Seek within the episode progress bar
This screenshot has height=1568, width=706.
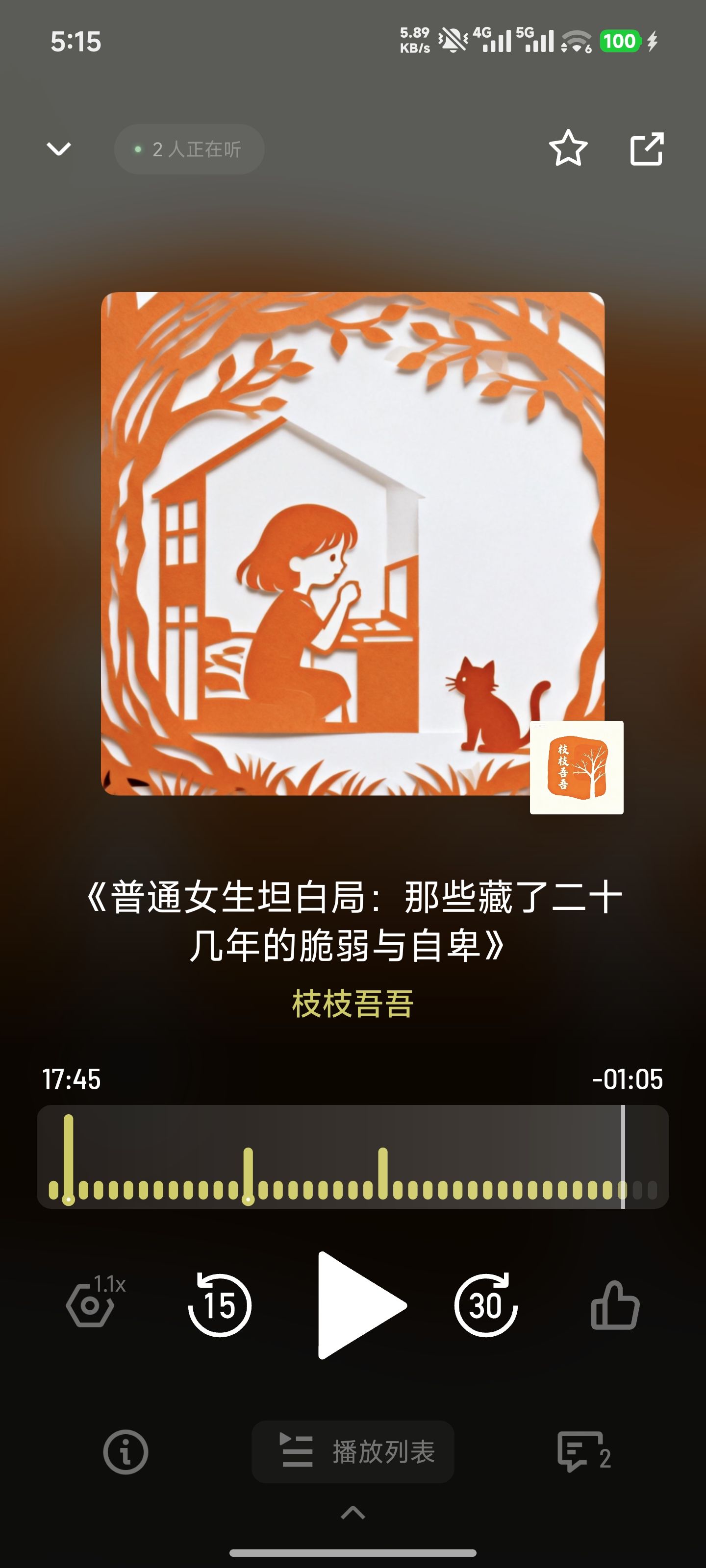pos(353,1156)
